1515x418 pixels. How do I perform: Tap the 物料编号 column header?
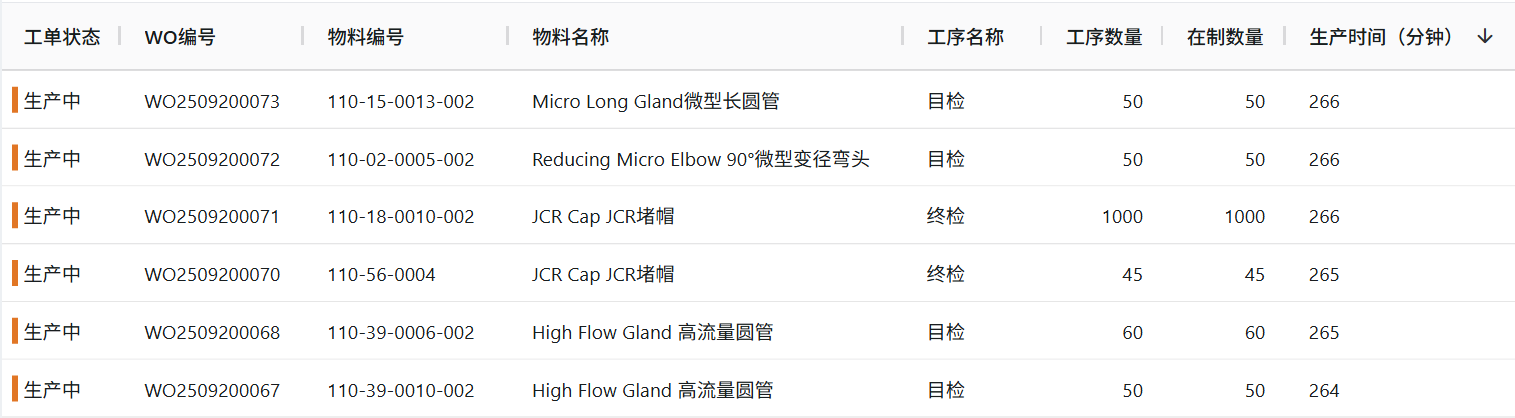[366, 37]
